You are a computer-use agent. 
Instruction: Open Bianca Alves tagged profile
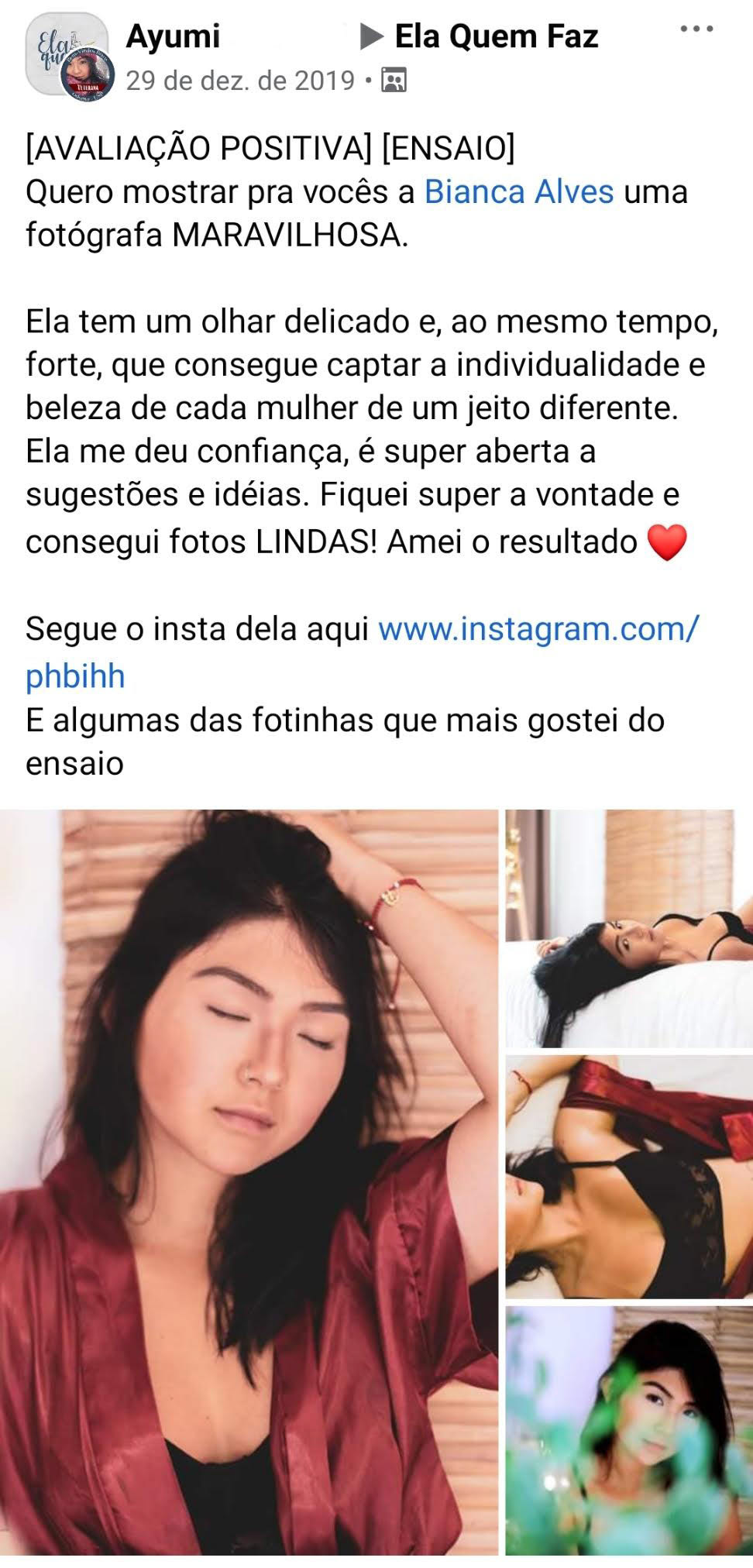pos(518,191)
